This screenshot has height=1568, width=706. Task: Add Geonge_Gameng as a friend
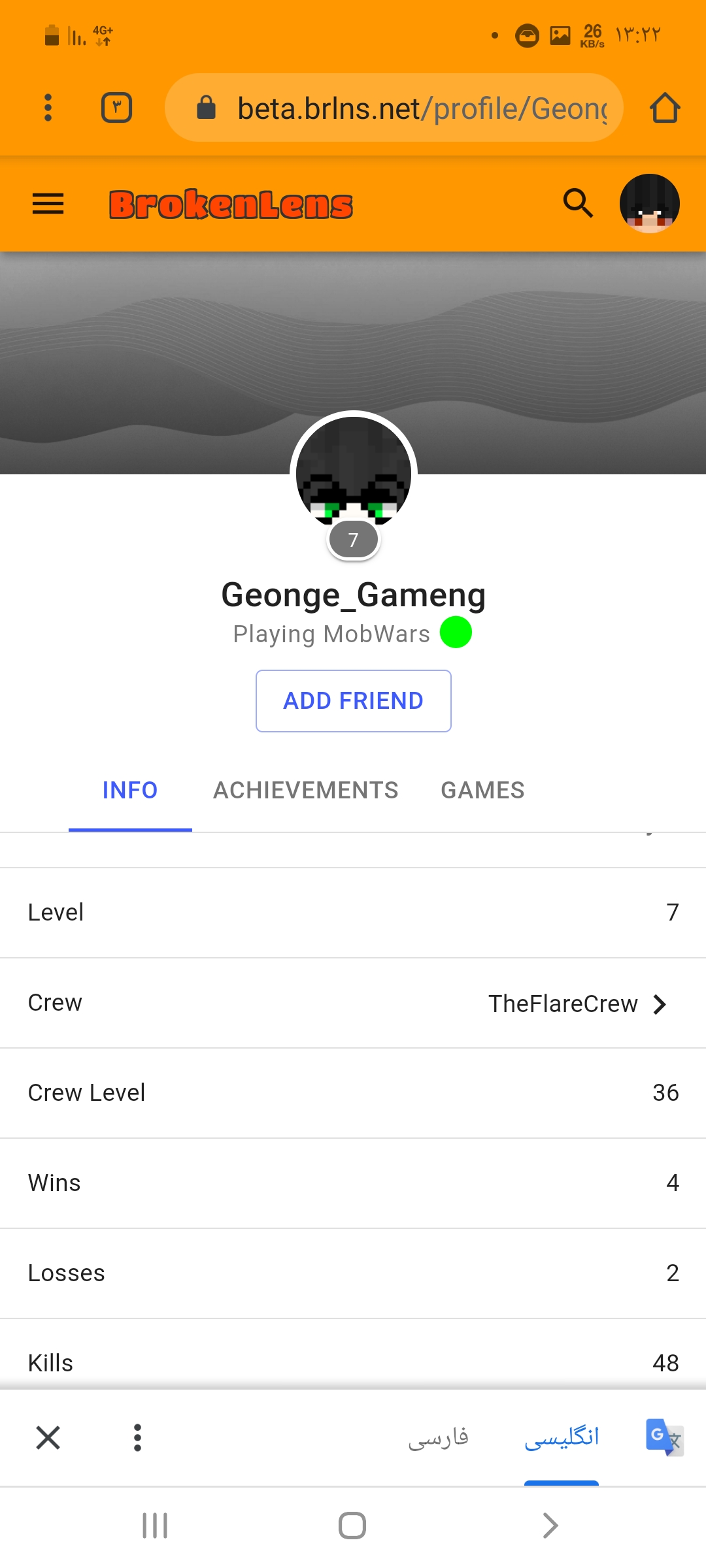(354, 701)
